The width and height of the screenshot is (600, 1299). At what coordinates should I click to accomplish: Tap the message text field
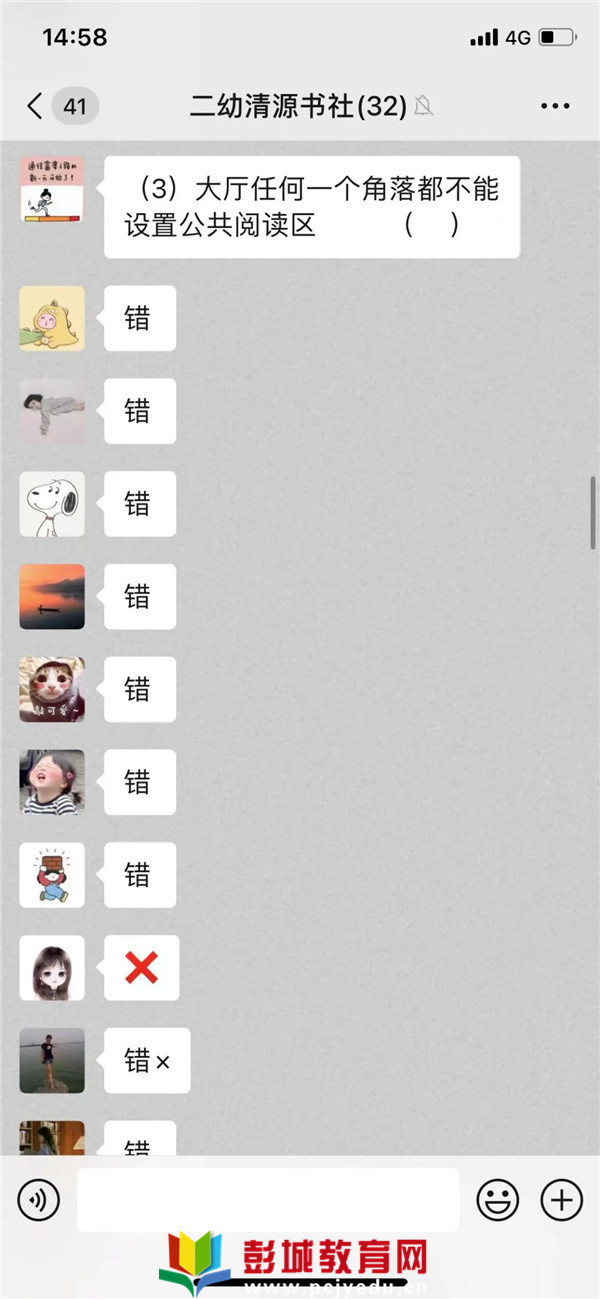tap(267, 1198)
